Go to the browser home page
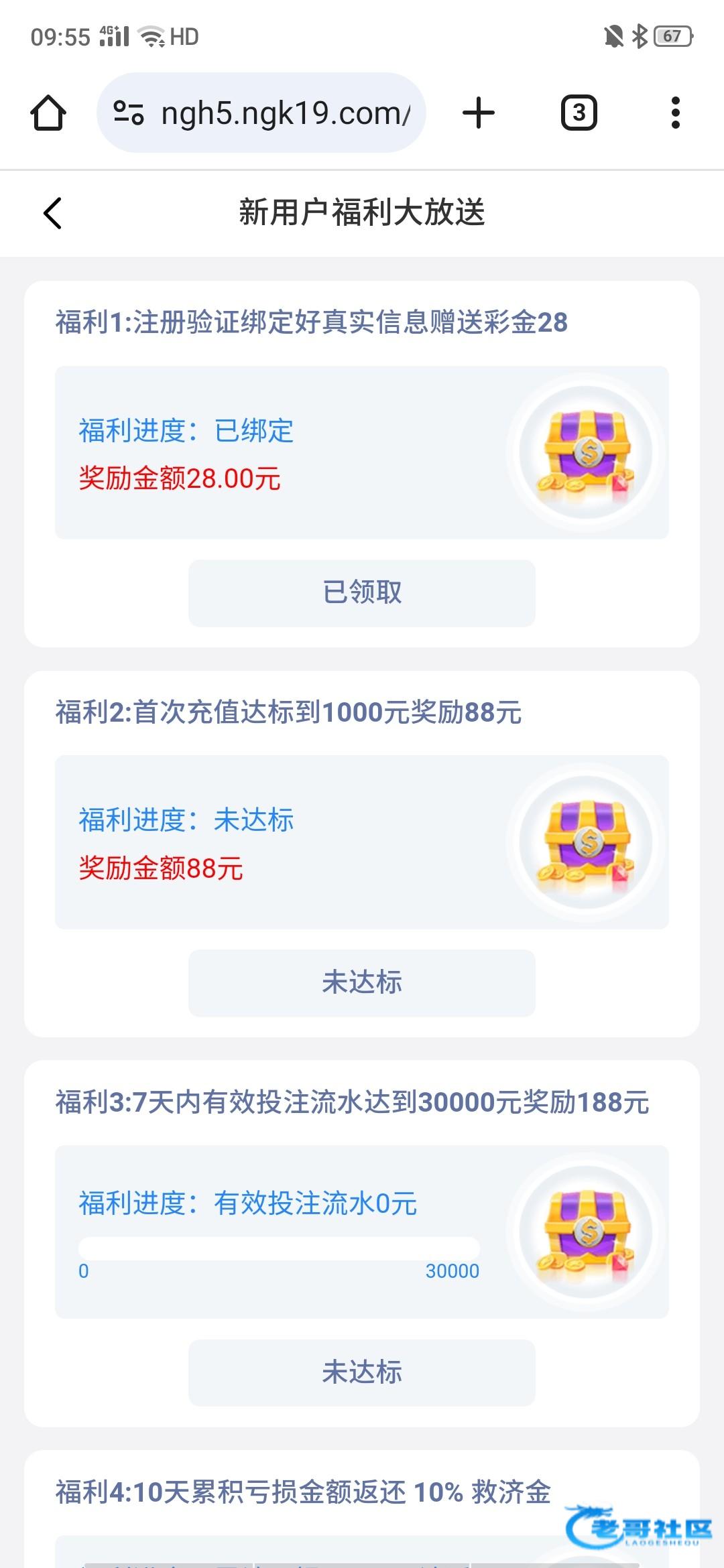This screenshot has width=724, height=1568. coord(48,113)
